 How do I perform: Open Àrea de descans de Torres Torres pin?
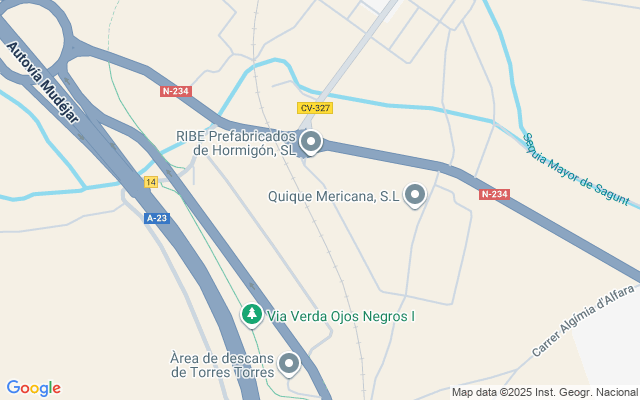(x=289, y=363)
